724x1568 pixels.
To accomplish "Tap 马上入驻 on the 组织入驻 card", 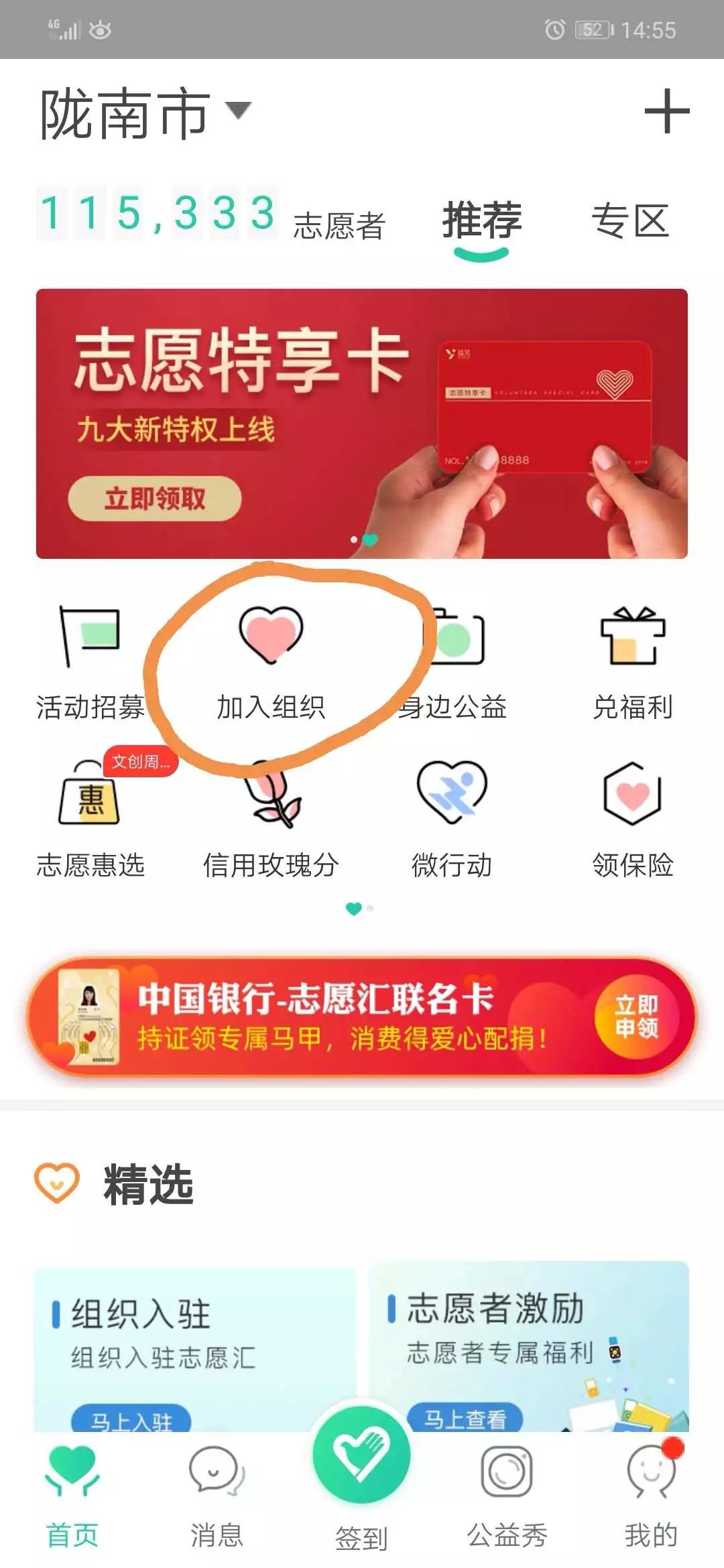I will click(132, 1419).
